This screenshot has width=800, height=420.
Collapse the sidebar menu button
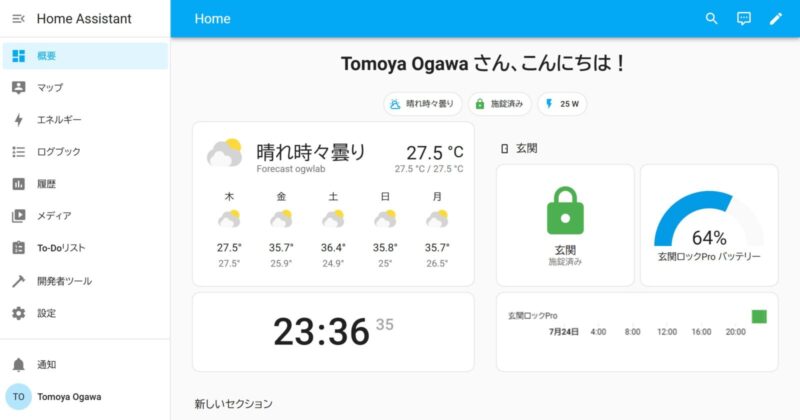click(18, 19)
